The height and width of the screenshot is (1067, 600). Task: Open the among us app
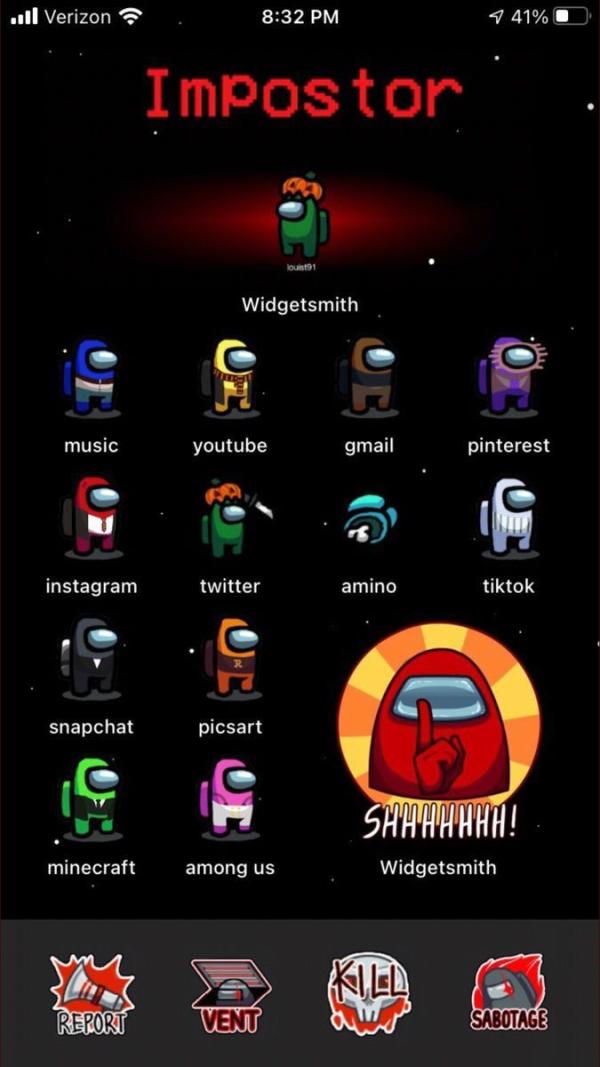pyautogui.click(x=230, y=798)
